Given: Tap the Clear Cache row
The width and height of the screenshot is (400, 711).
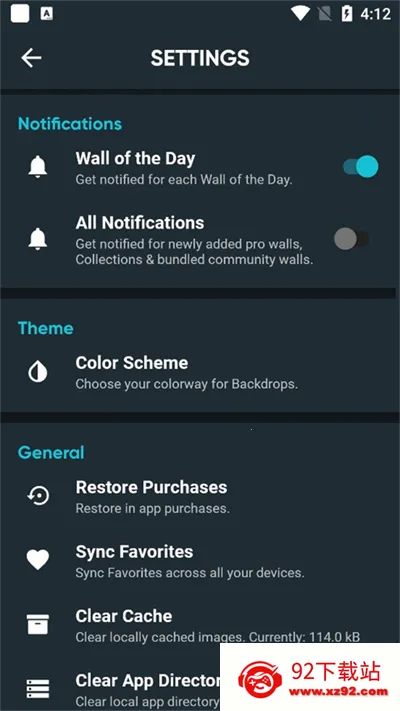Looking at the screenshot, I should (200, 625).
